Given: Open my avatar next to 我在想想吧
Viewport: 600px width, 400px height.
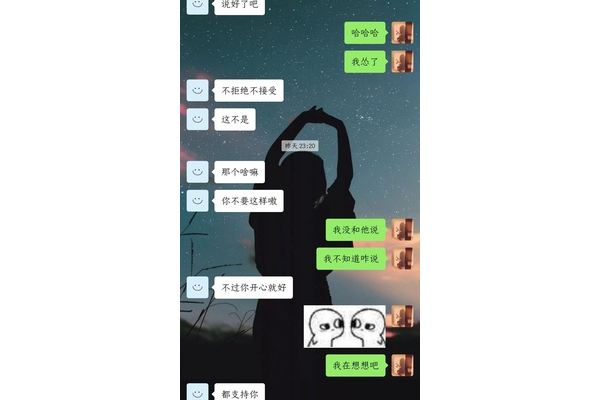Looking at the screenshot, I should coord(402,365).
